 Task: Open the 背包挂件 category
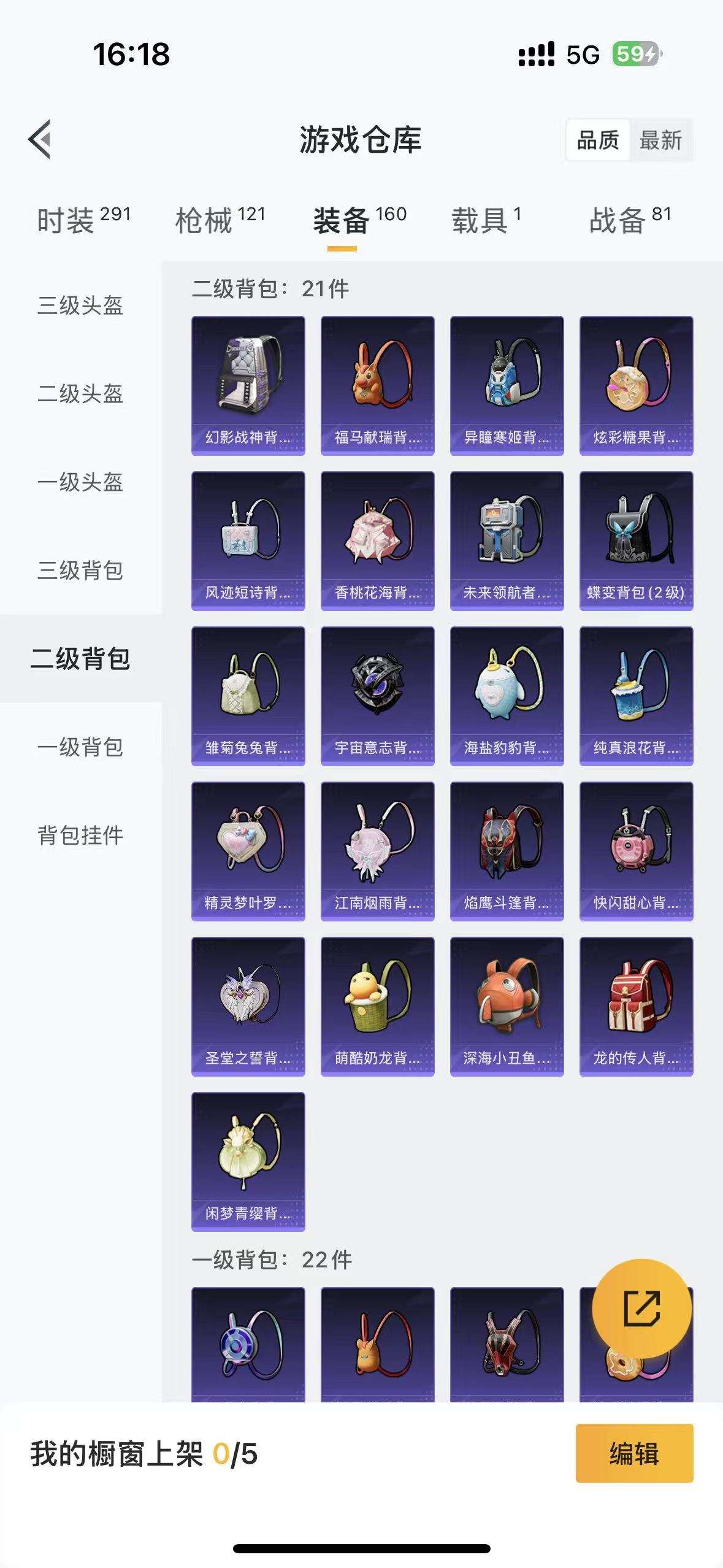(80, 836)
